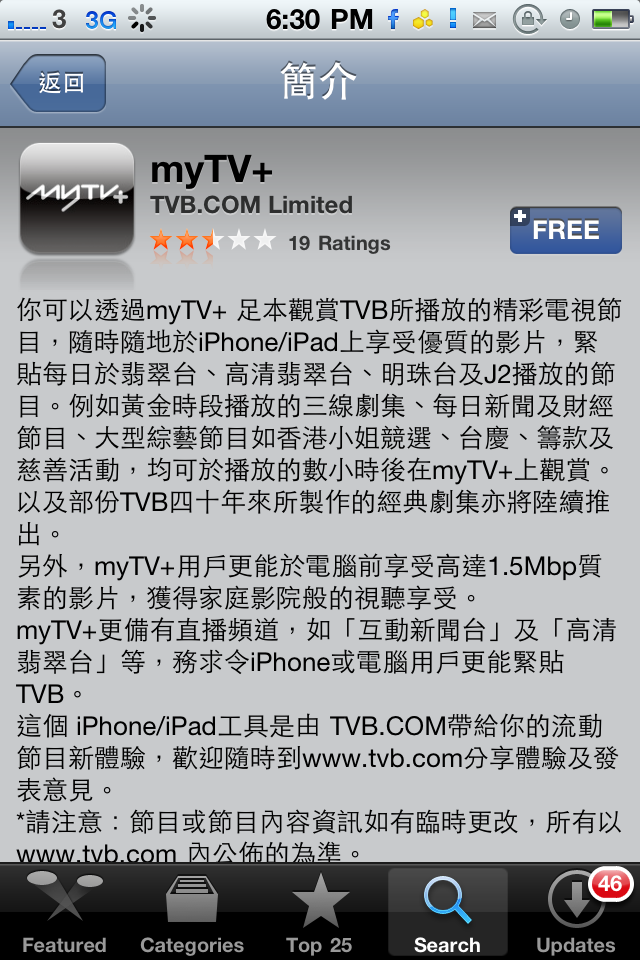Go back with the 返回 button
Image resolution: width=640 pixels, height=960 pixels.
coord(59,84)
